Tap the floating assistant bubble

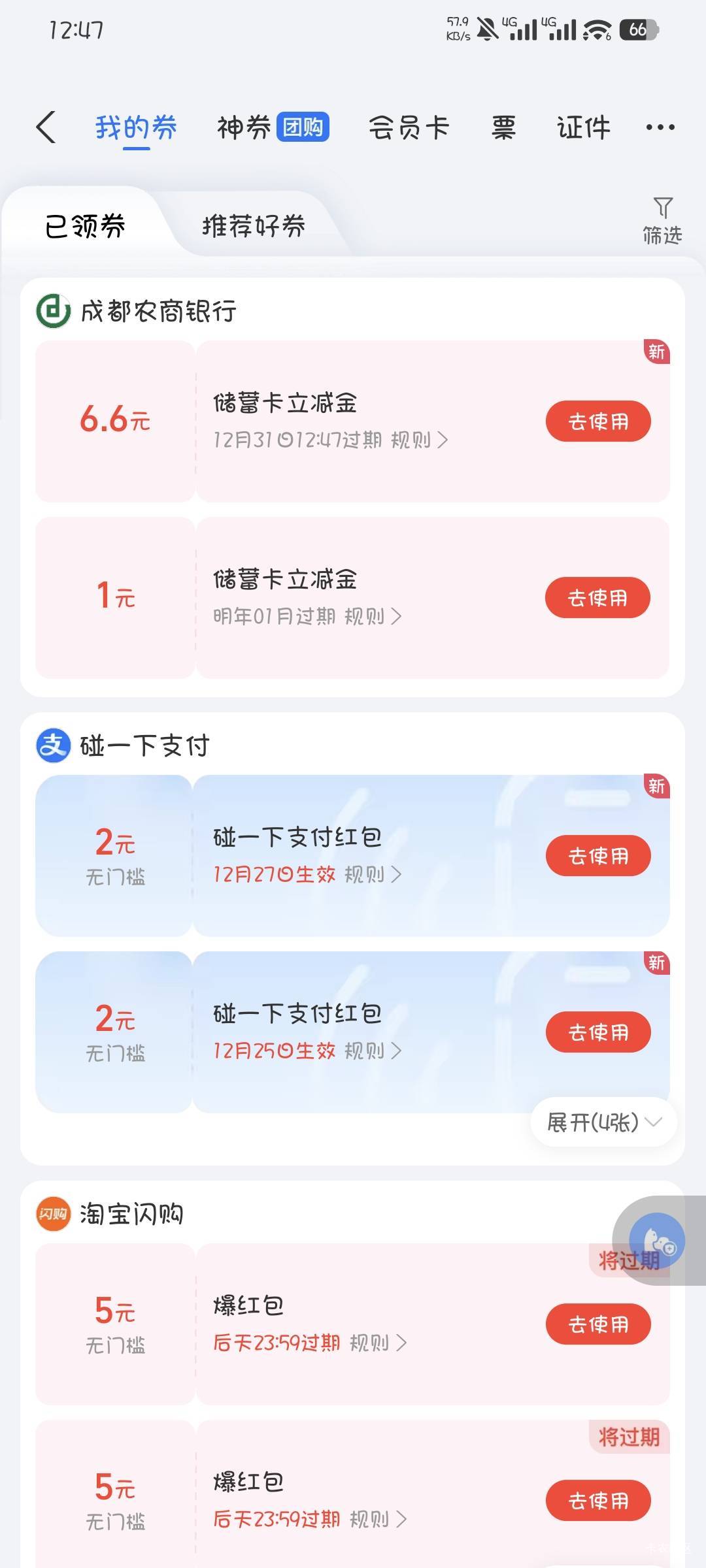point(657,1241)
